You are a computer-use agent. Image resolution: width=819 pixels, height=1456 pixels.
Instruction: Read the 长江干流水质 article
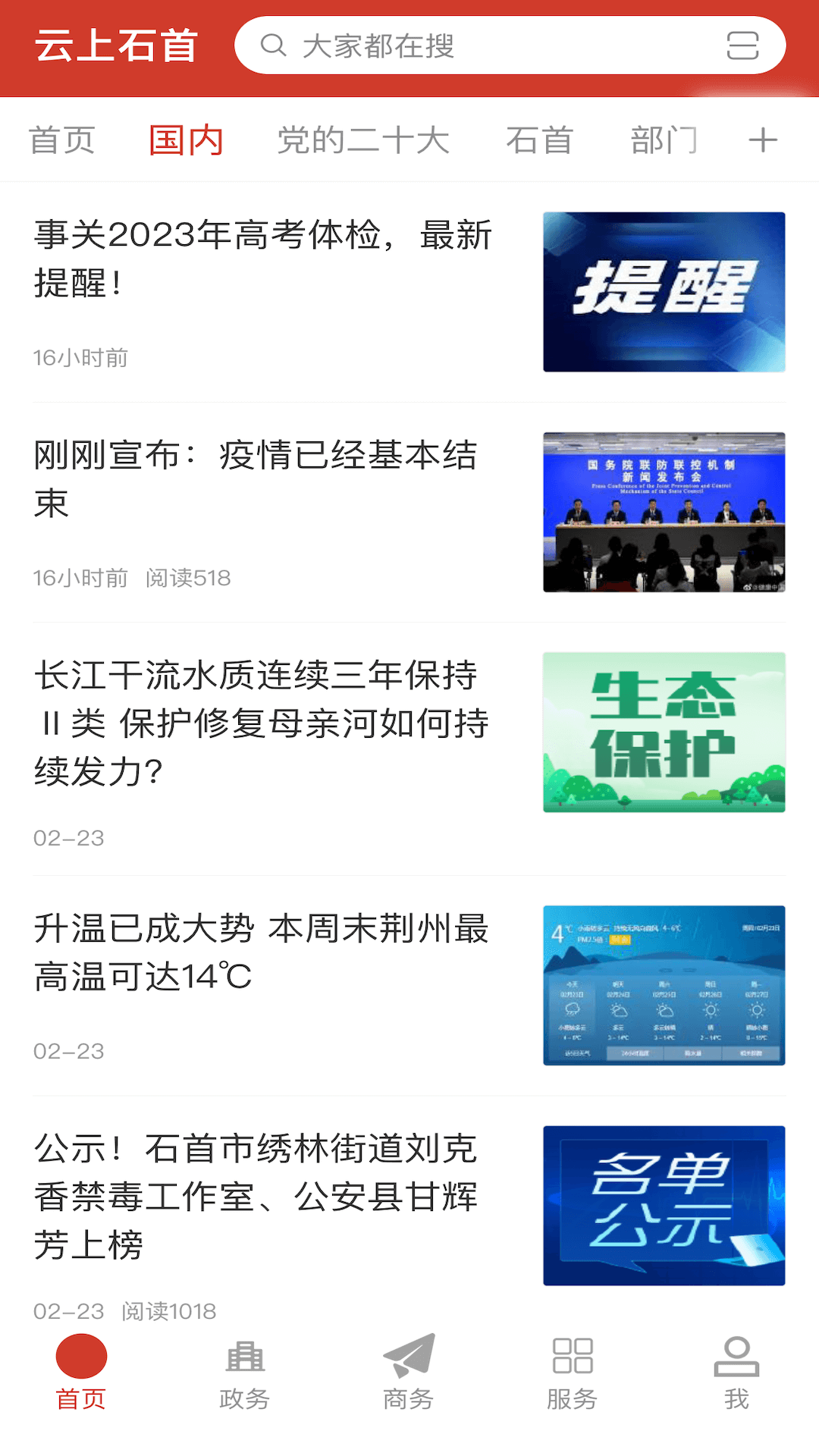tap(262, 724)
